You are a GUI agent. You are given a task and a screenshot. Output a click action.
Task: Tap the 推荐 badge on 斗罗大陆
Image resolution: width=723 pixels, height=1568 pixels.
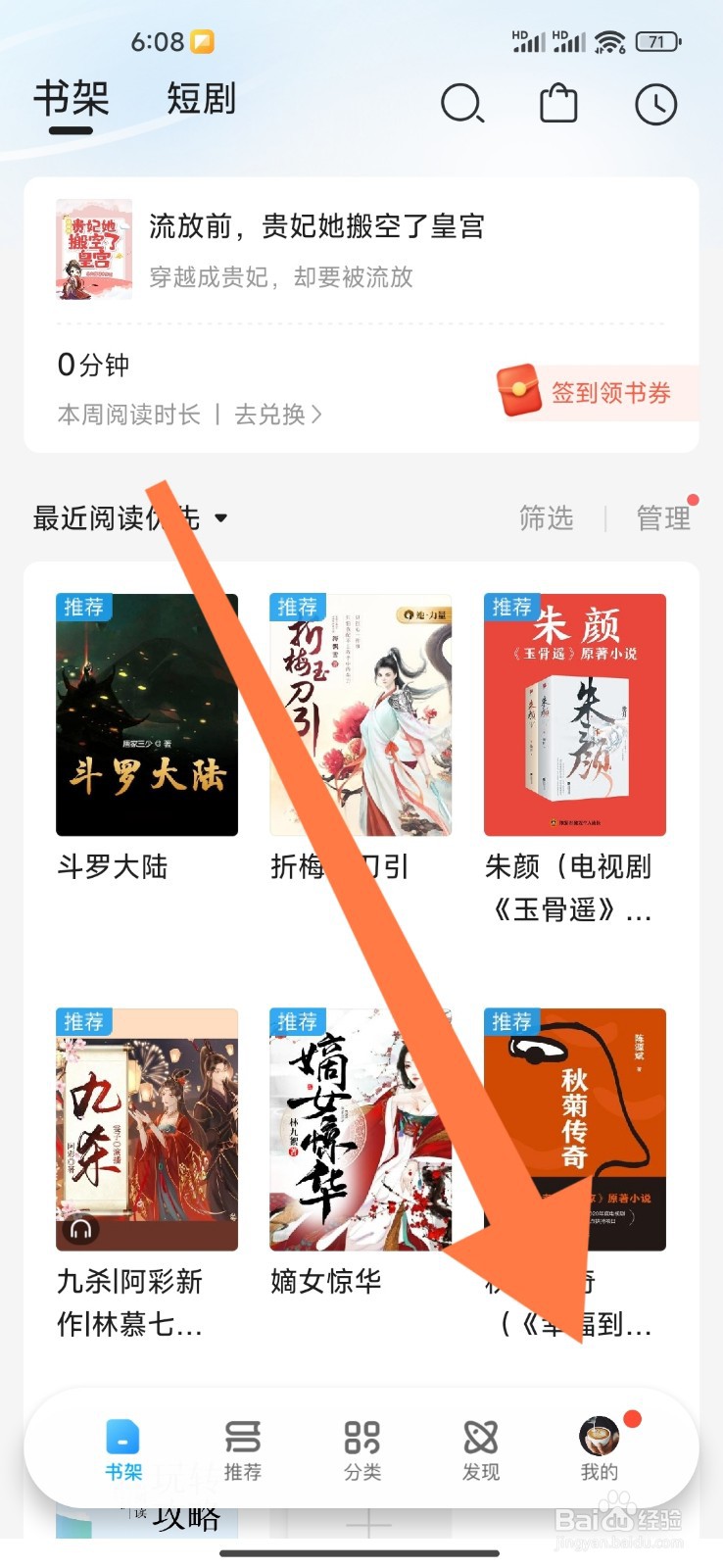83,608
